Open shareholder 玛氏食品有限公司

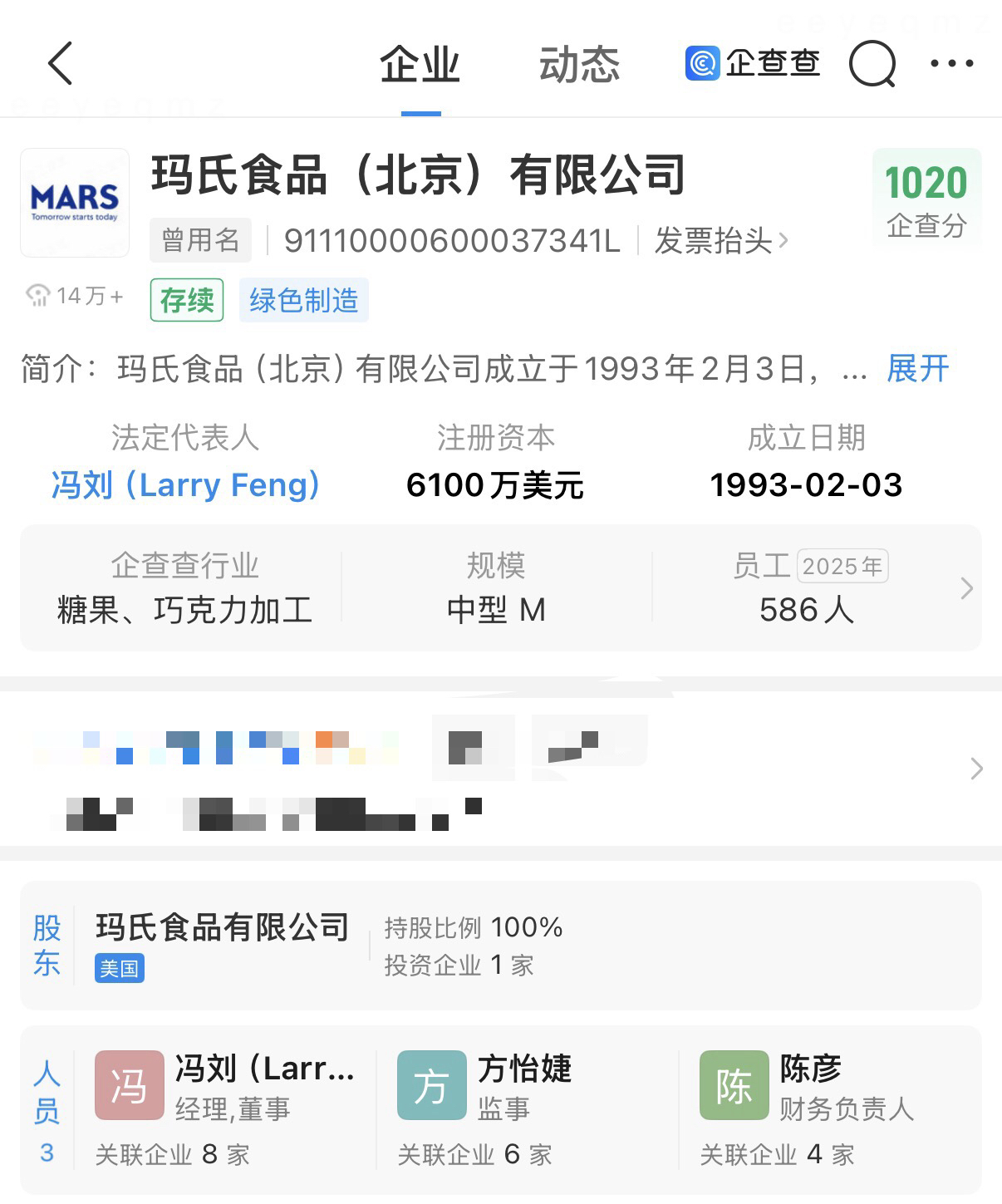(x=222, y=928)
